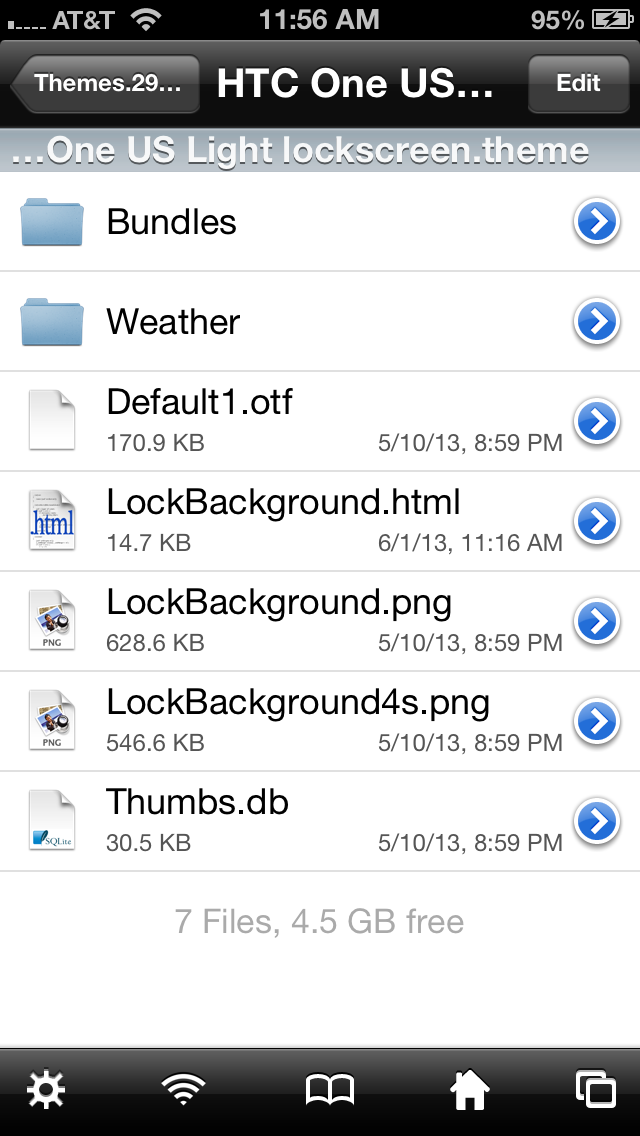Open the Wi-Fi sharing icon
This screenshot has height=1136, width=640.
[183, 1089]
